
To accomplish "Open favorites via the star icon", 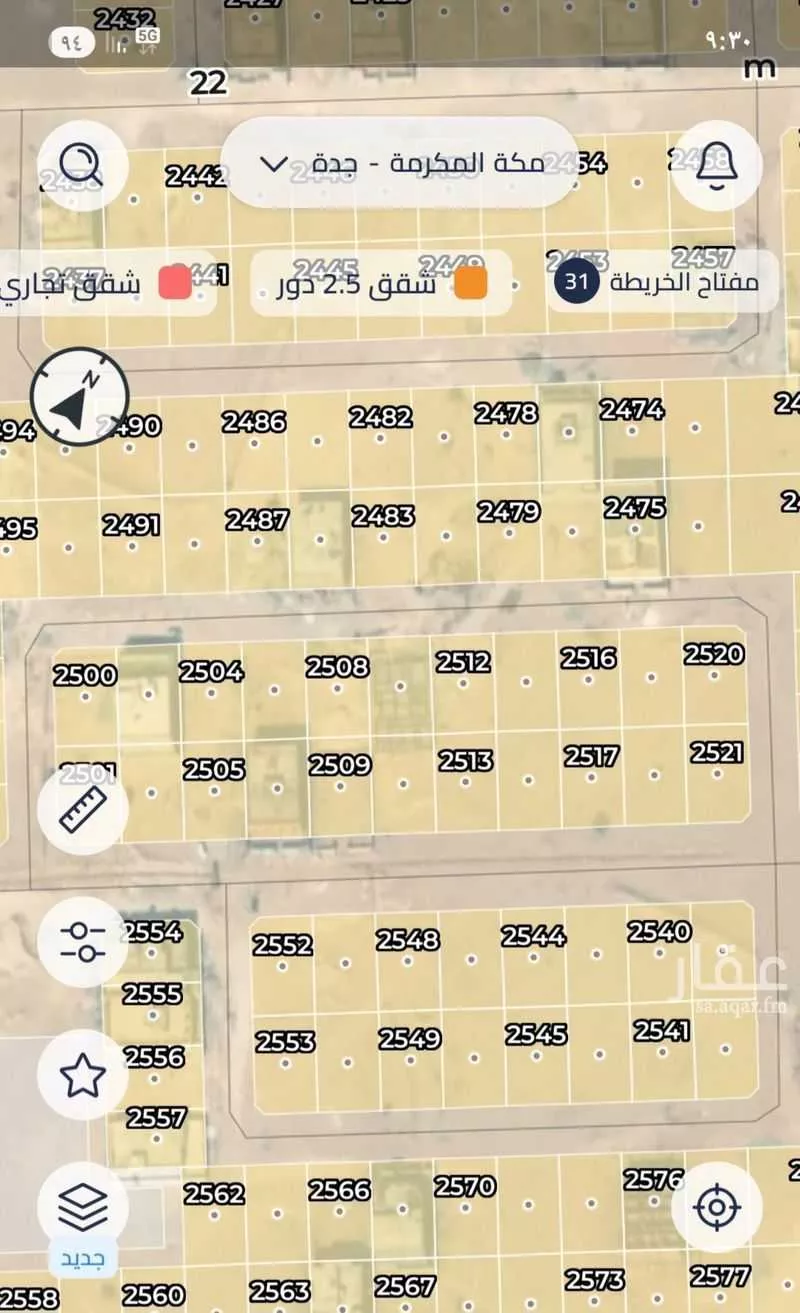I will click(x=85, y=1074).
